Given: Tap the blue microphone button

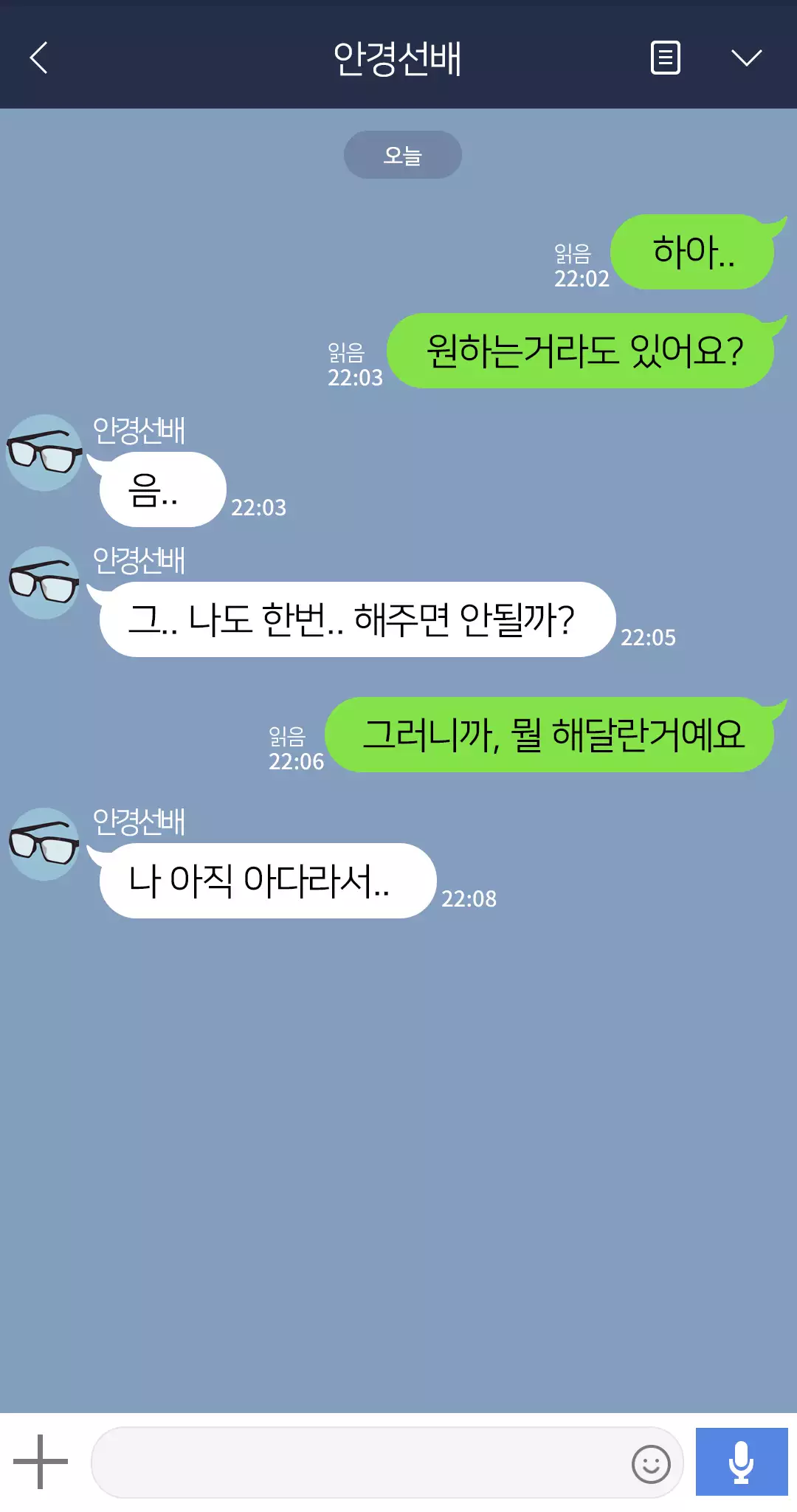Looking at the screenshot, I should [x=741, y=1462].
